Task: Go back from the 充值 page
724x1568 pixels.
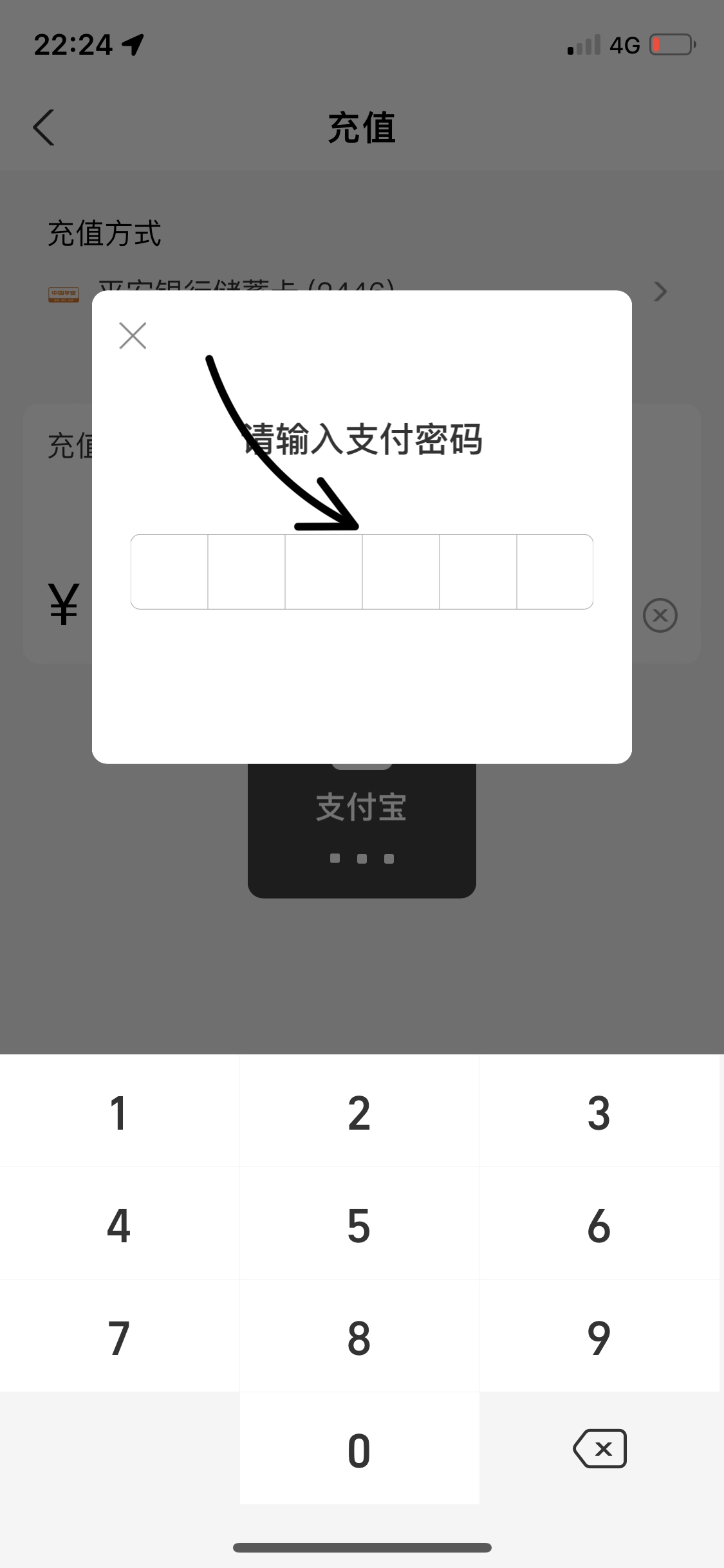Action: click(44, 127)
